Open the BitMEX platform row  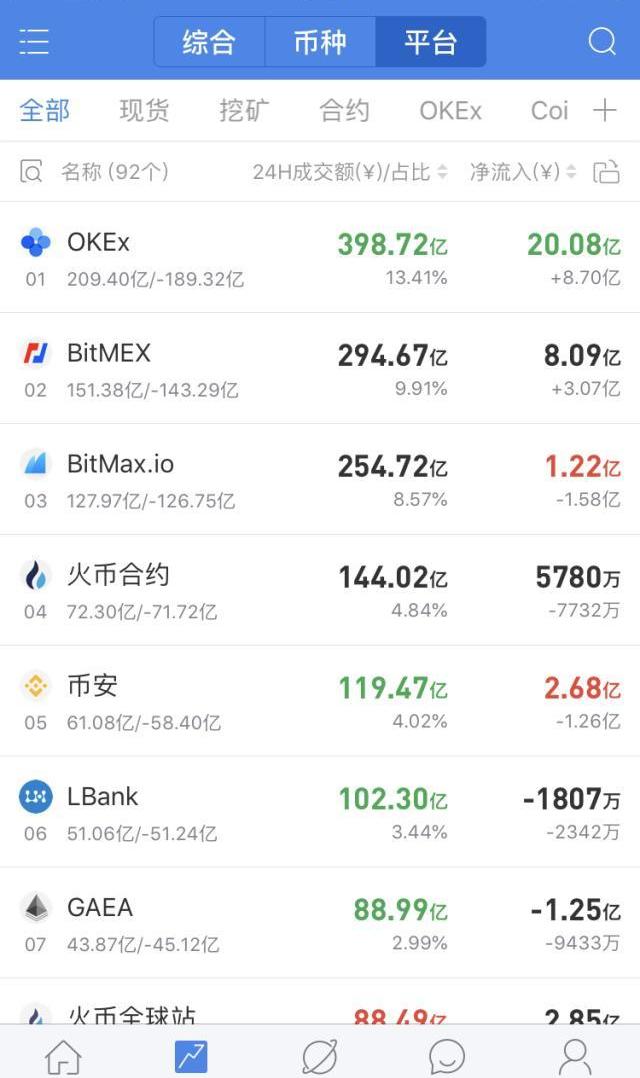coord(320,368)
